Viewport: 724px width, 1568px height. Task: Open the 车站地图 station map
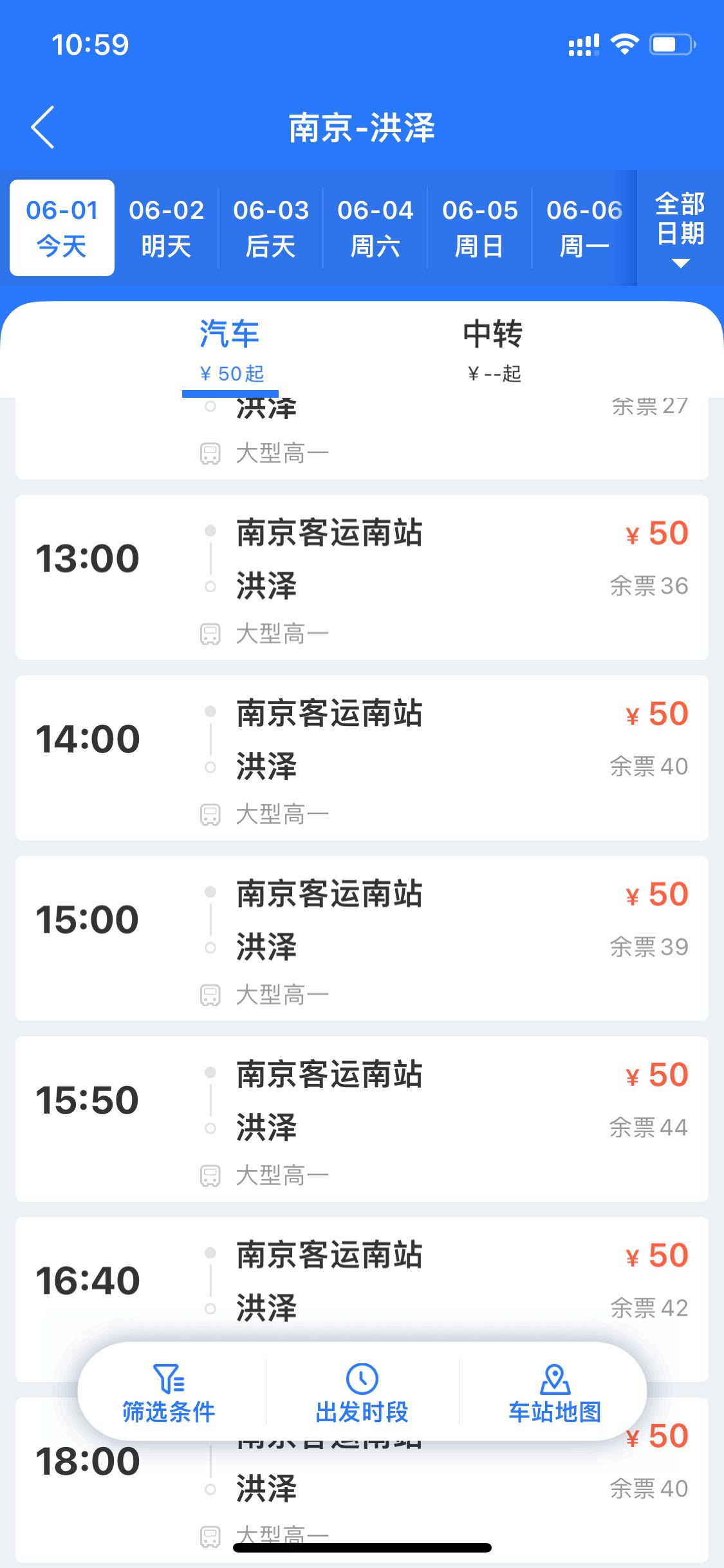(555, 1392)
